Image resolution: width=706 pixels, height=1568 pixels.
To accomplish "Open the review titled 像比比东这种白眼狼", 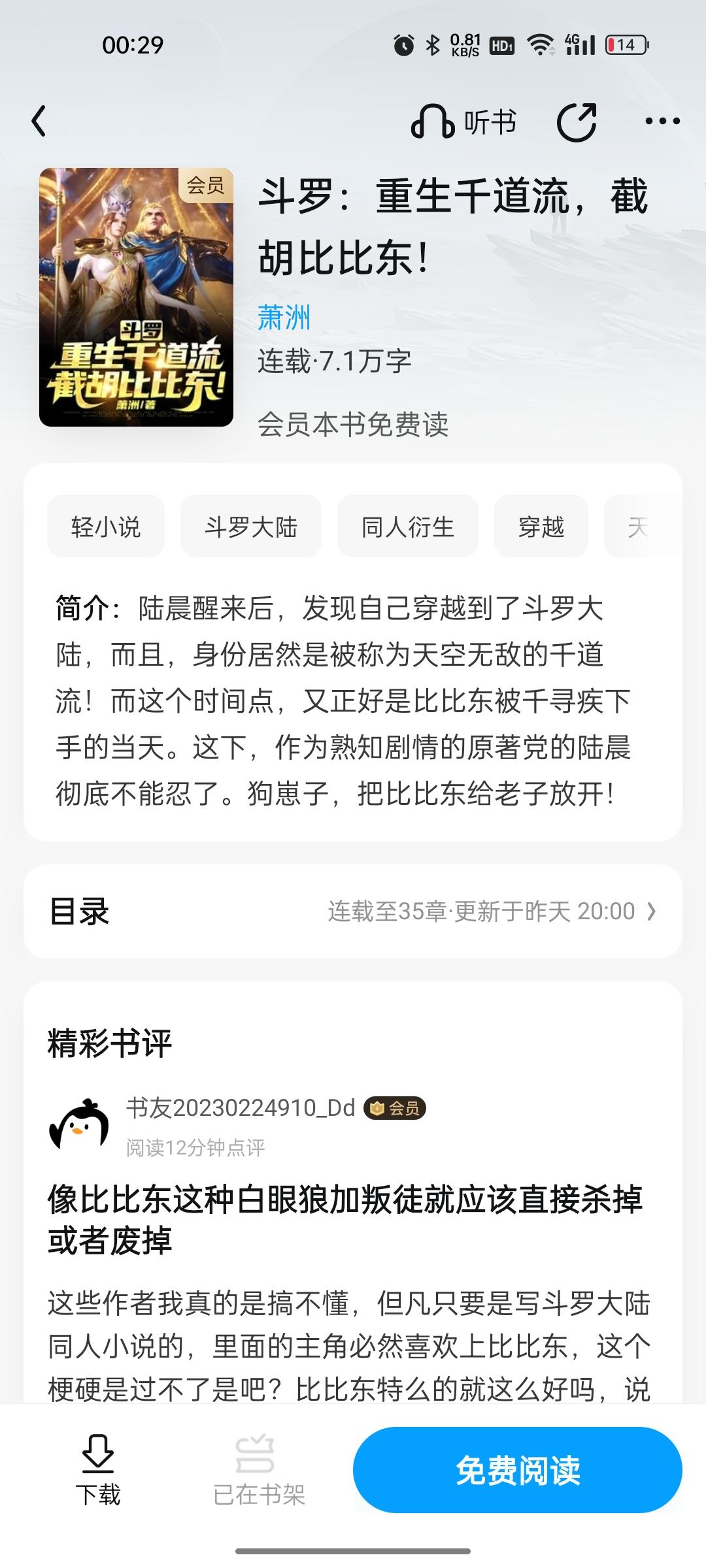I will (345, 1219).
